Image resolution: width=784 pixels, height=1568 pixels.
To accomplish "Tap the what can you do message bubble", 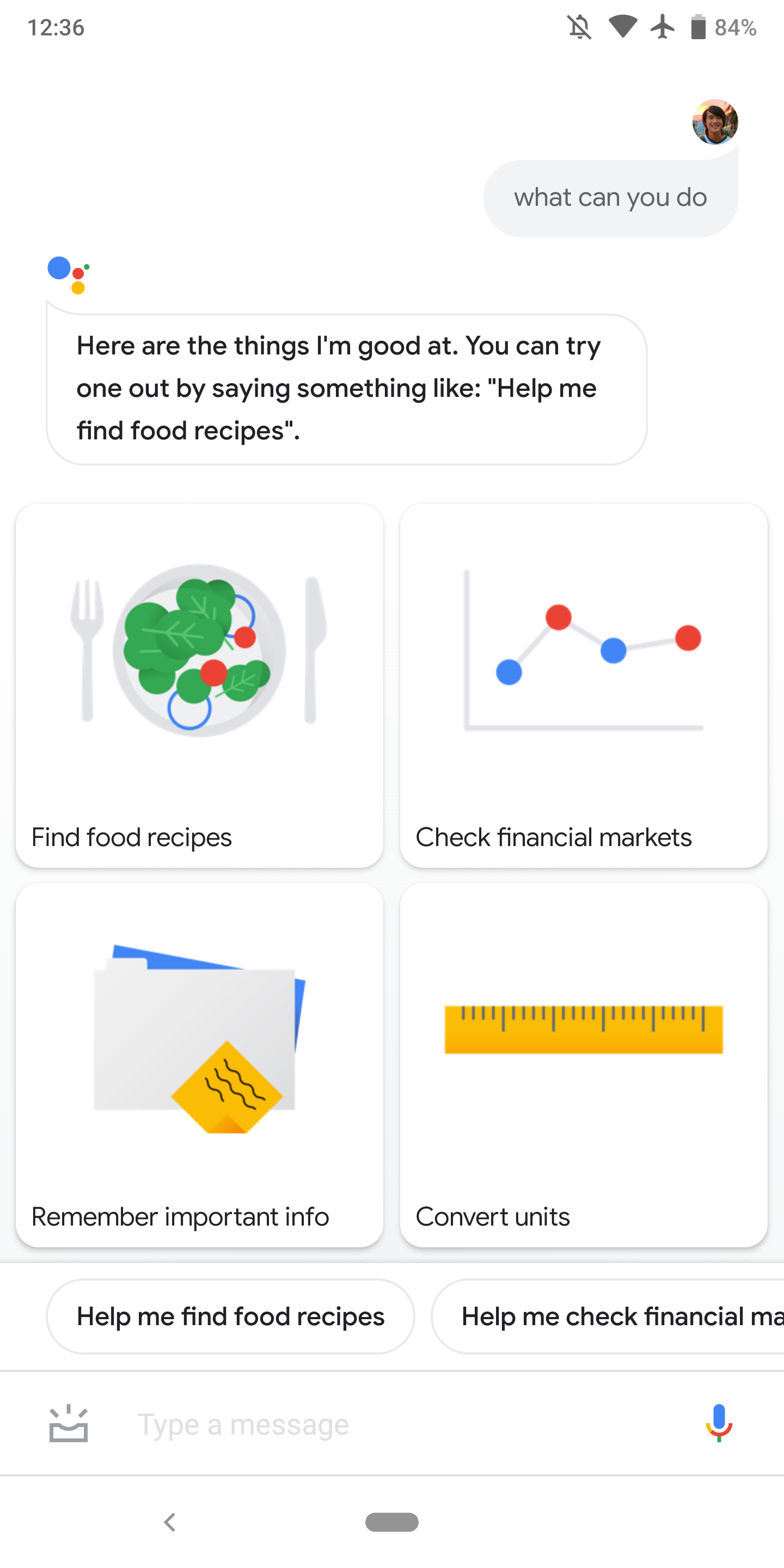I will tap(610, 197).
